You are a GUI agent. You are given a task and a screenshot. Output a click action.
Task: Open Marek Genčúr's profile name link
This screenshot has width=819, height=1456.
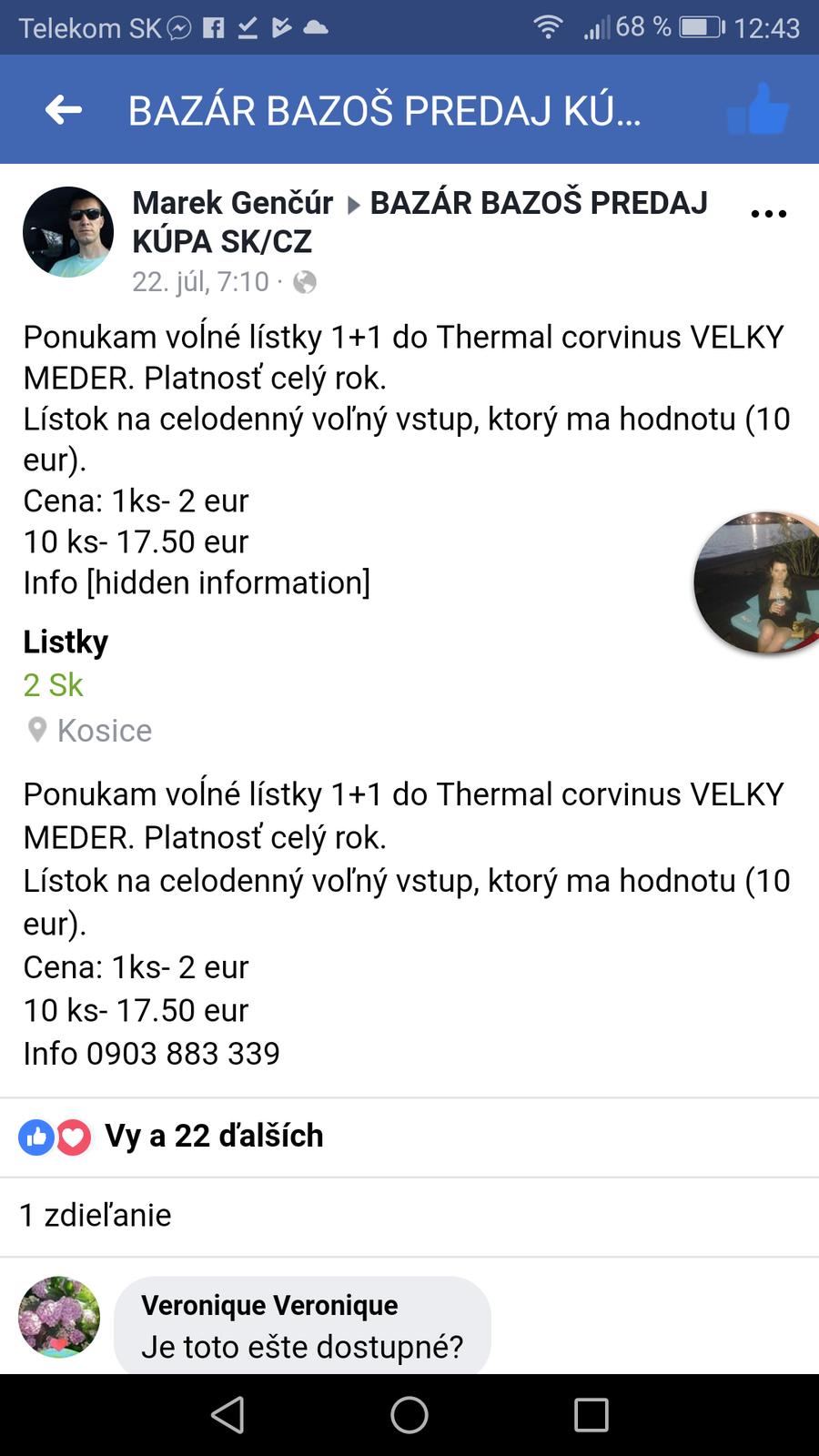pyautogui.click(x=233, y=203)
